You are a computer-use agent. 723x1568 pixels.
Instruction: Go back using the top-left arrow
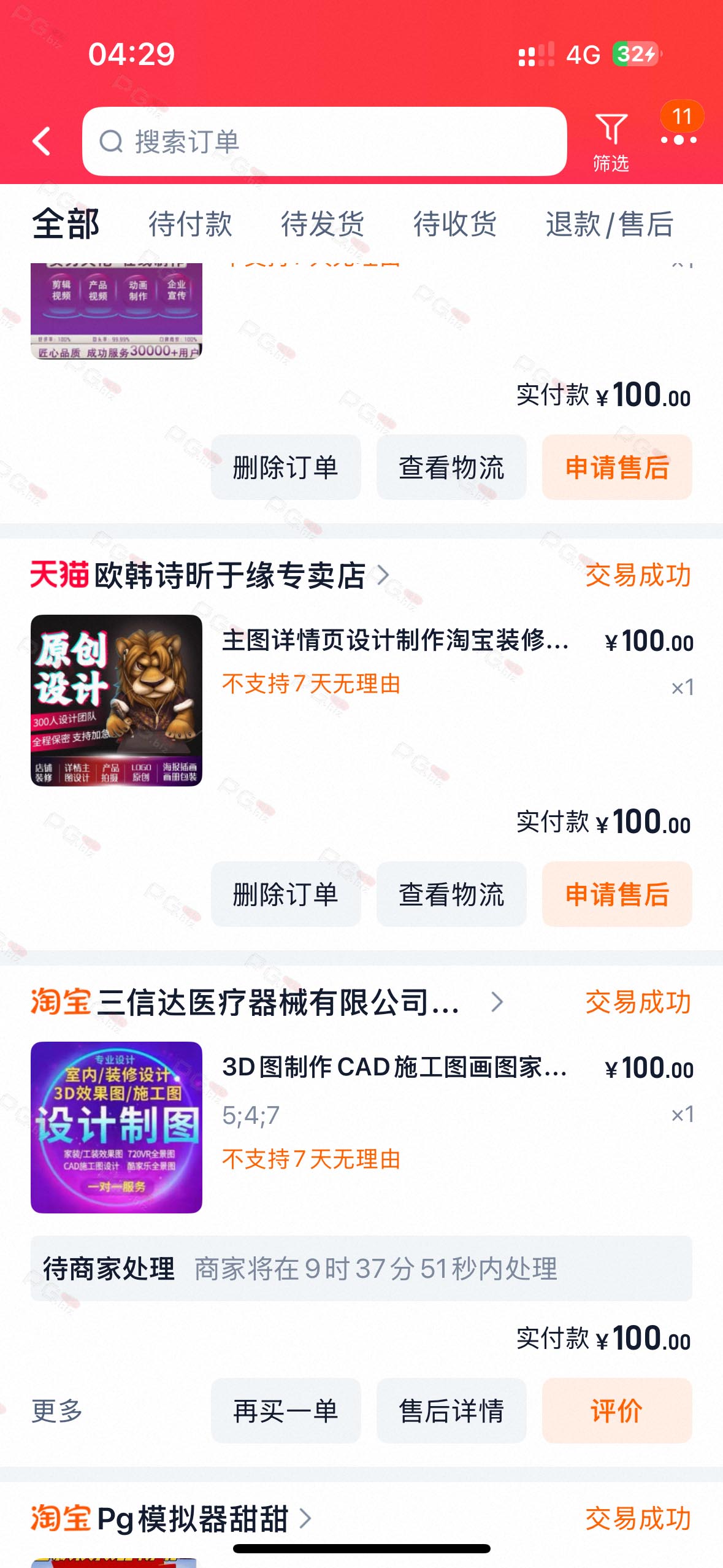tap(42, 142)
